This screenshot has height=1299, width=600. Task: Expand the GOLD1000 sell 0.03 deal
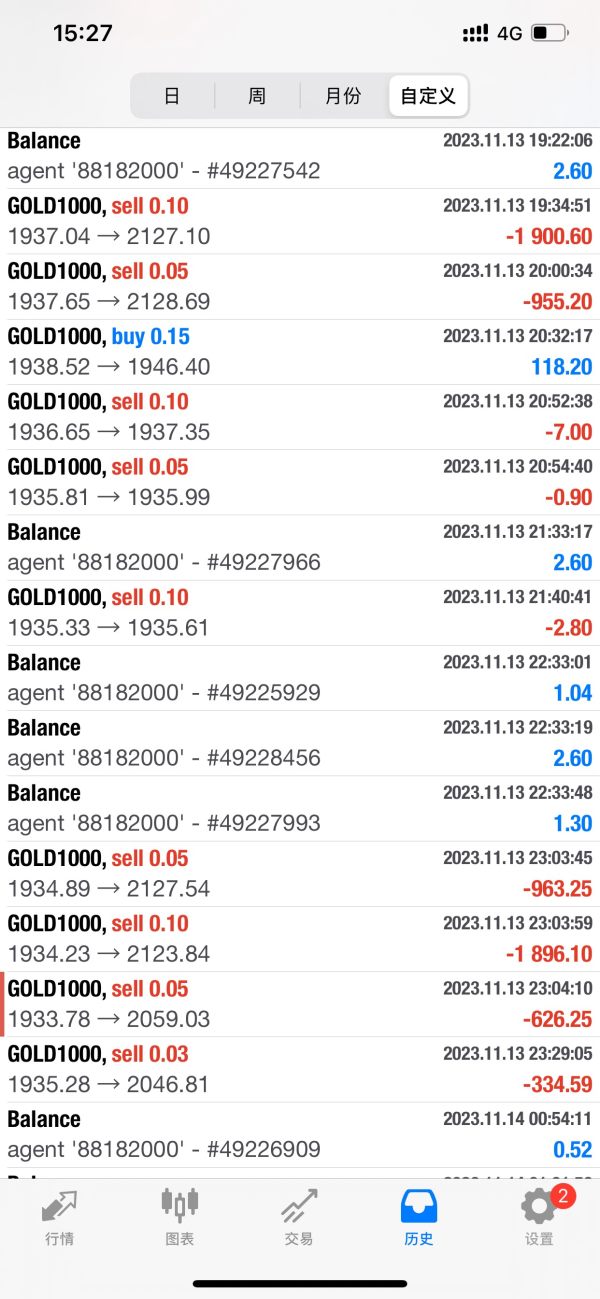[x=300, y=1069]
